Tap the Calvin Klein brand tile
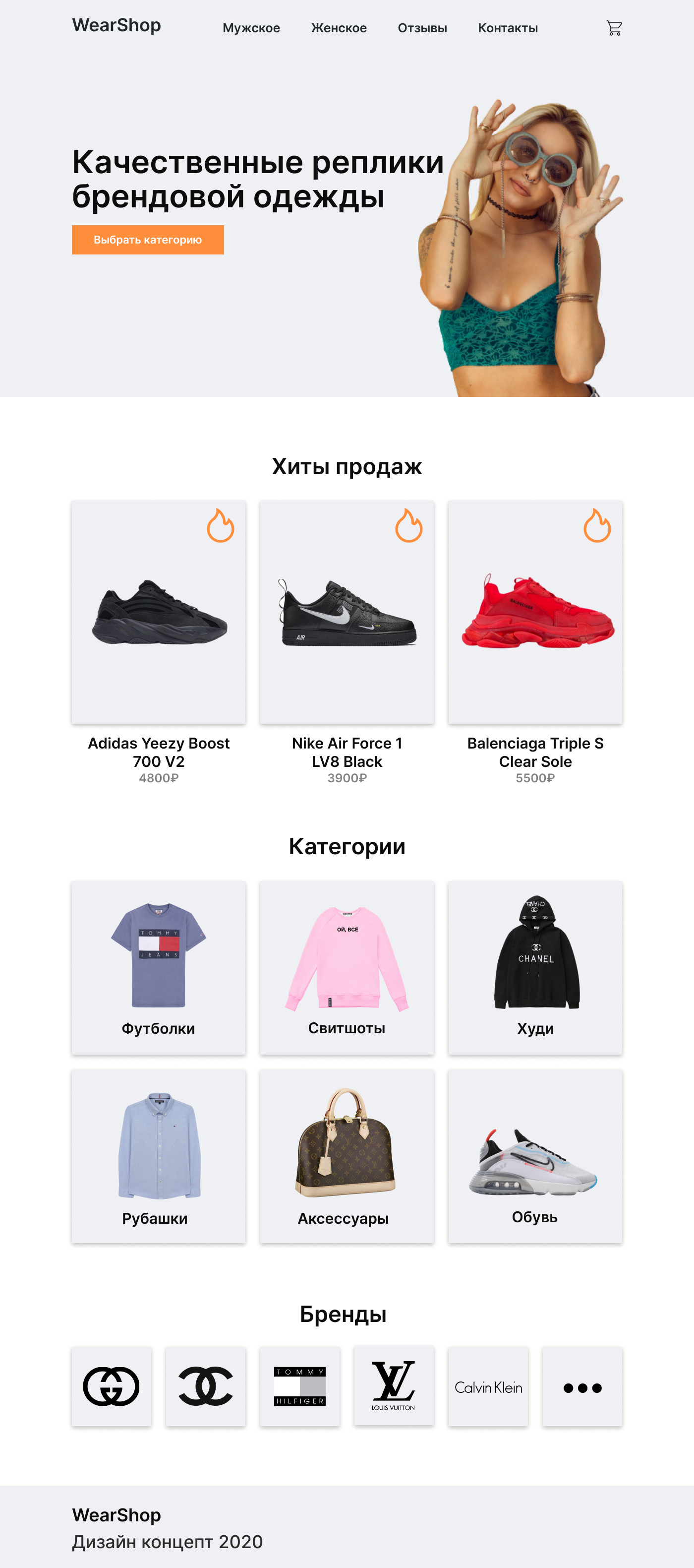 point(488,1386)
